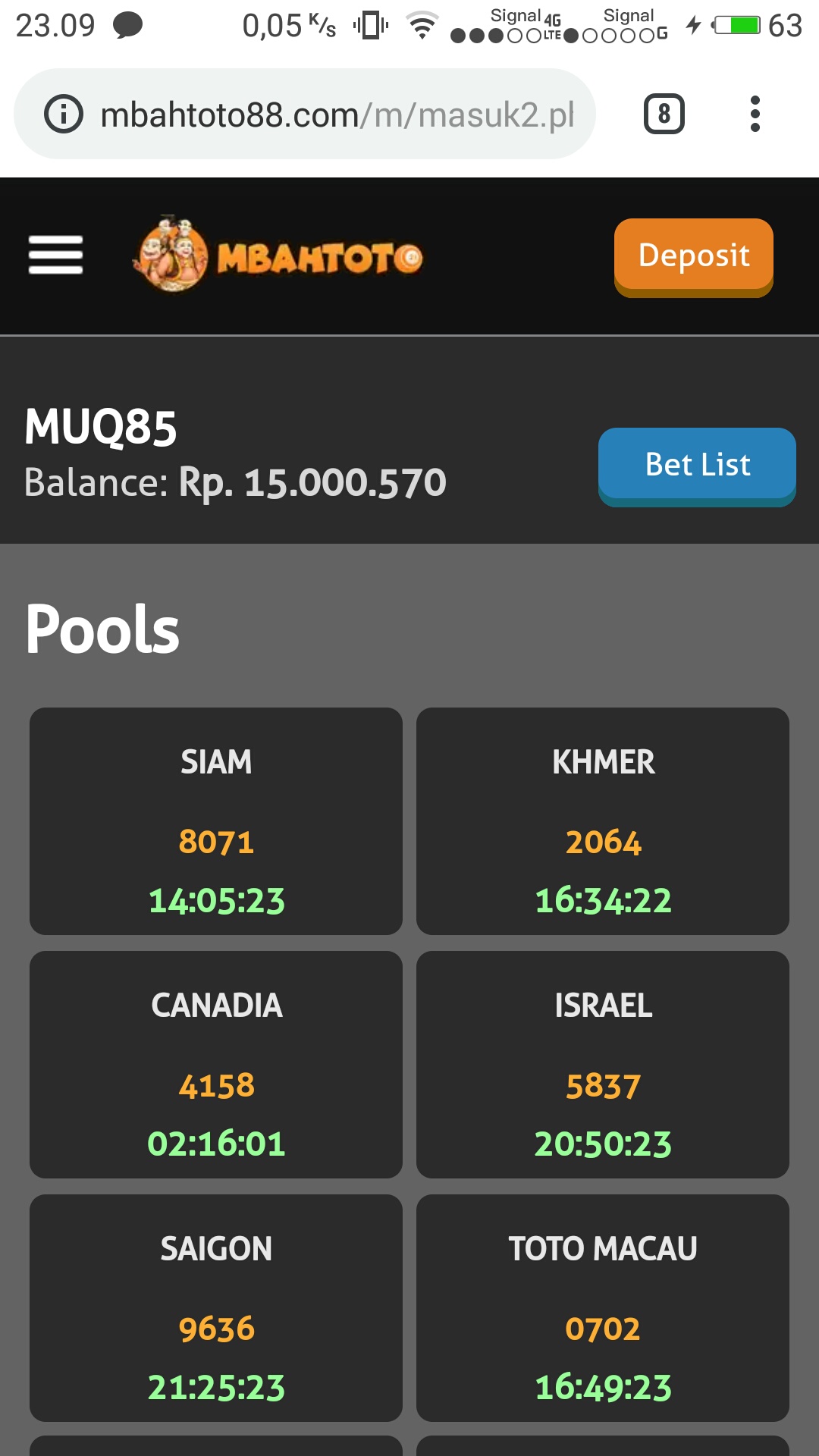
Task: Tap the browser address bar
Action: 337,115
